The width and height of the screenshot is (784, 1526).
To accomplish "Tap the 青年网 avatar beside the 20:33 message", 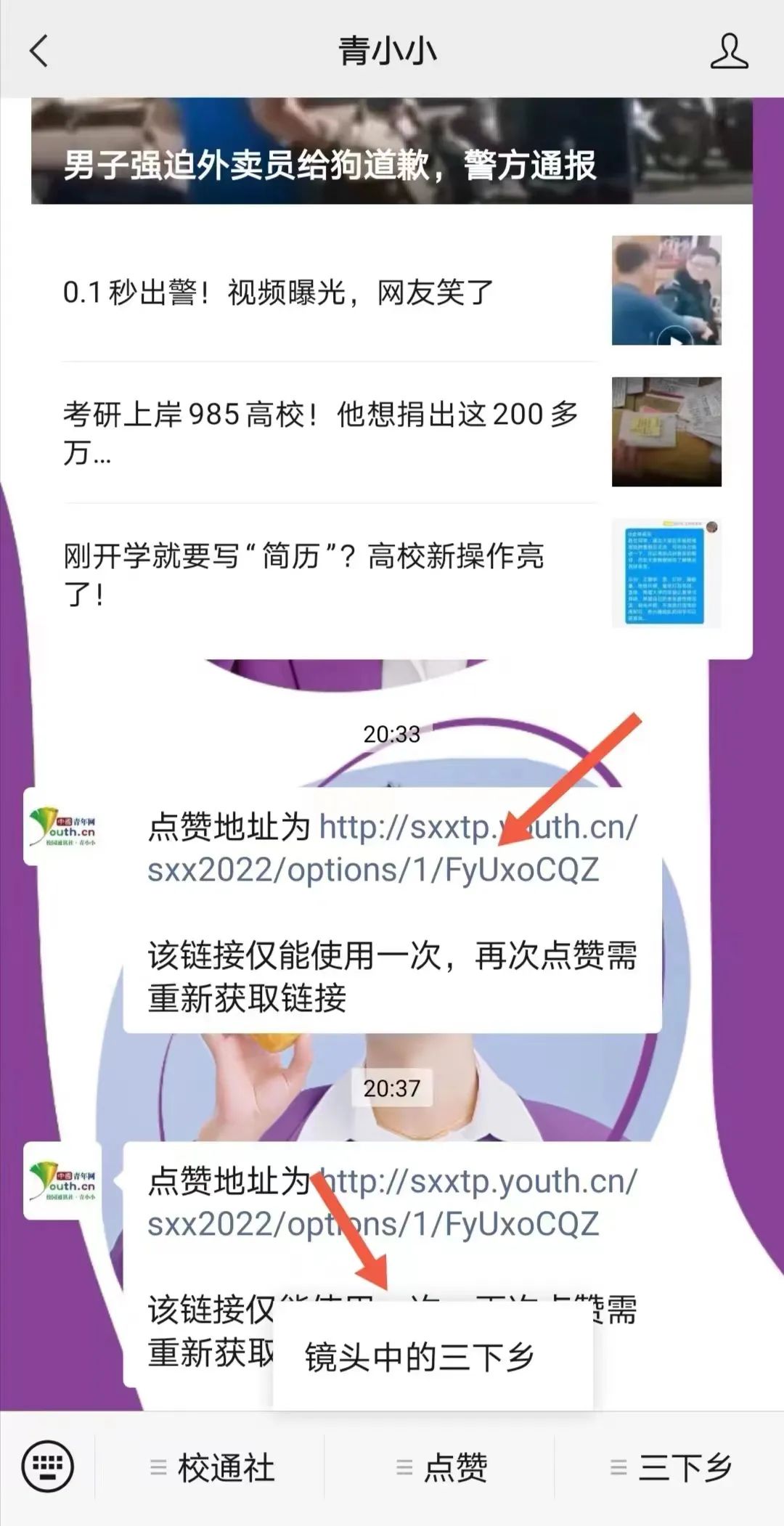I will point(62,826).
